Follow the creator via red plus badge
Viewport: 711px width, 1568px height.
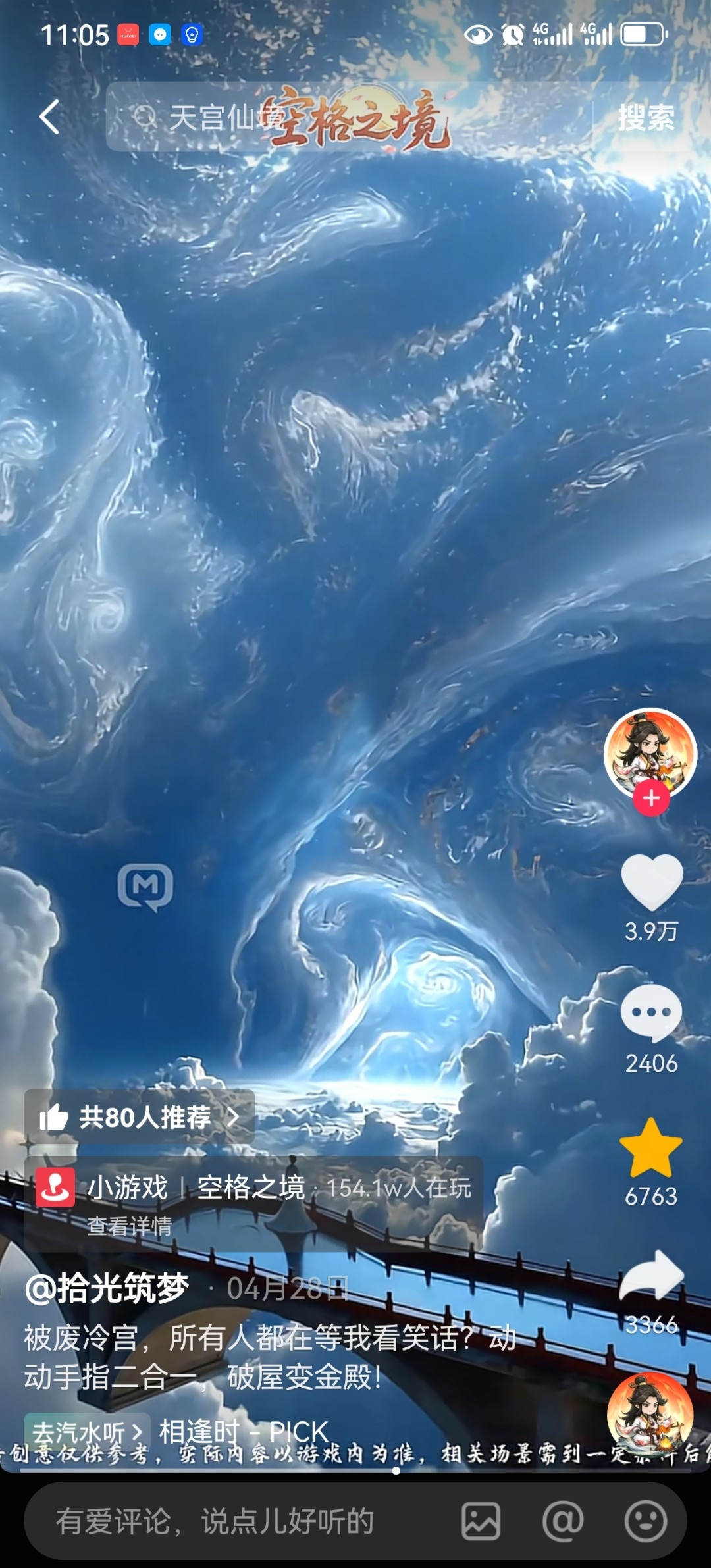(651, 798)
